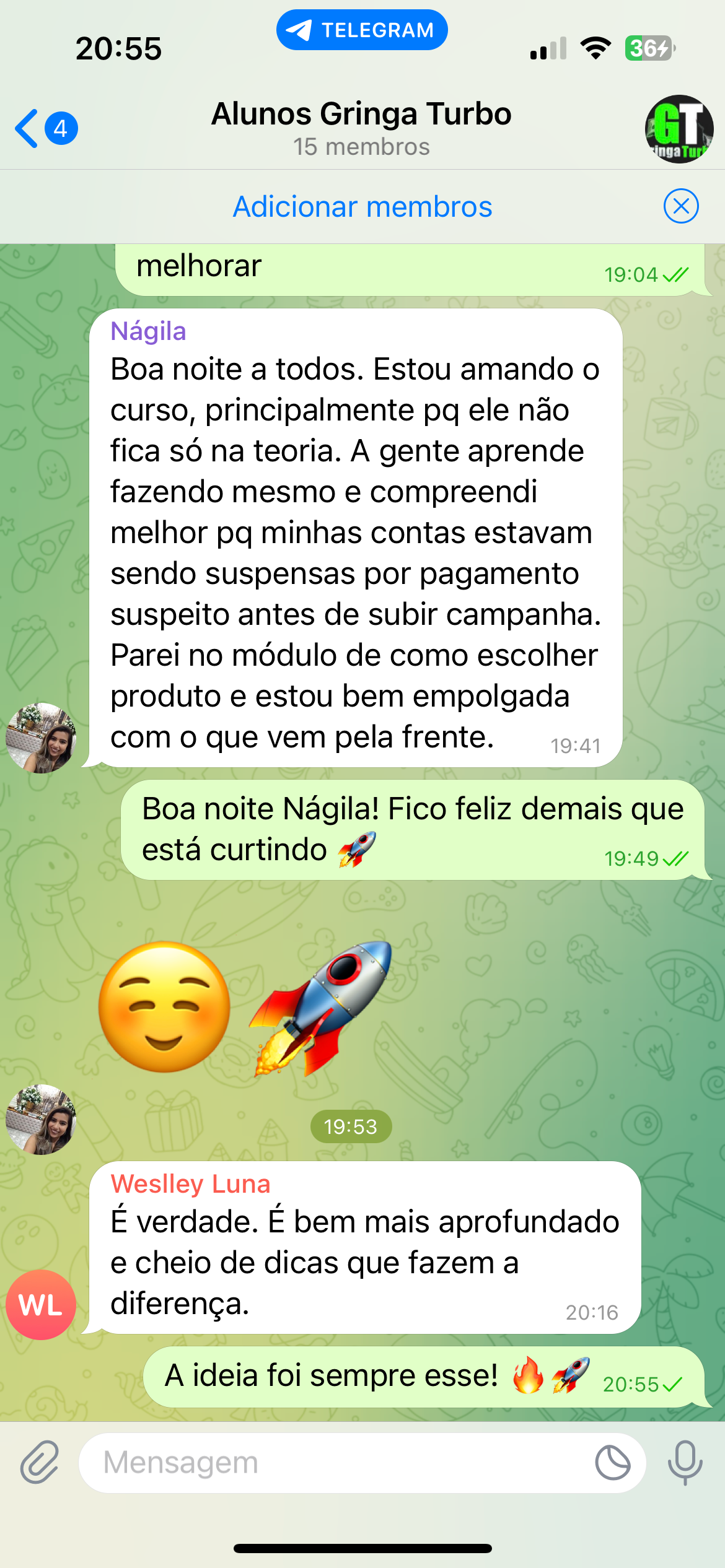725x1568 pixels.
Task: Open the sticker panel in message field
Action: tap(613, 1463)
